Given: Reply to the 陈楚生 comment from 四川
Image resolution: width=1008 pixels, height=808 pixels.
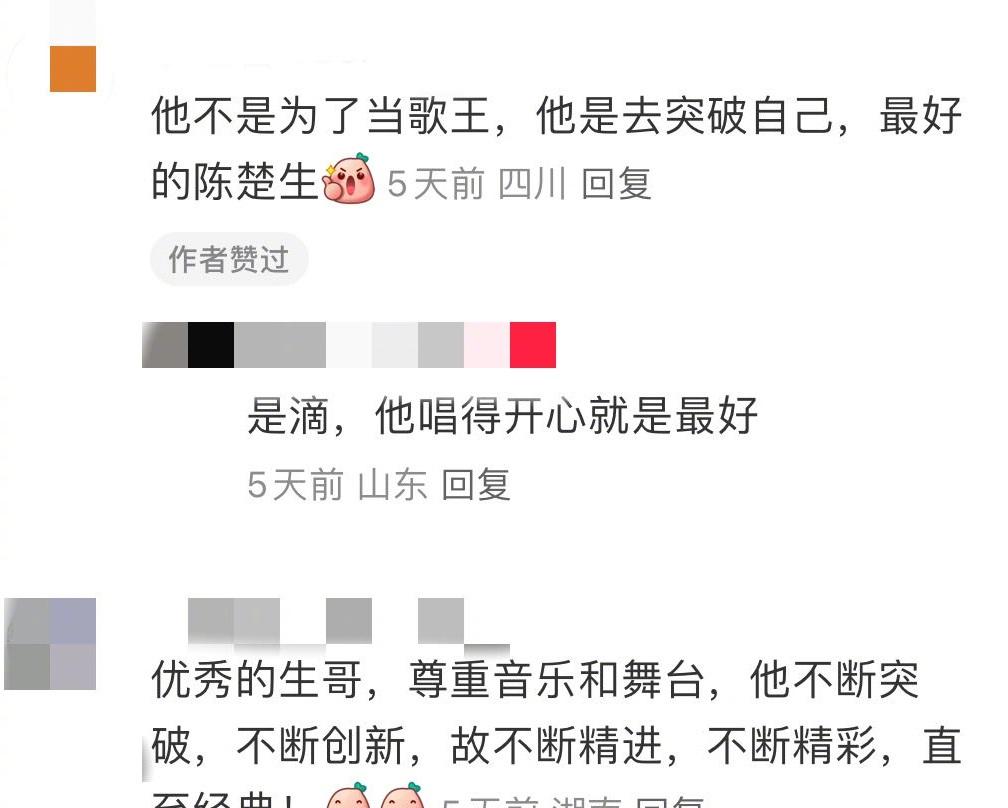Looking at the screenshot, I should (616, 184).
